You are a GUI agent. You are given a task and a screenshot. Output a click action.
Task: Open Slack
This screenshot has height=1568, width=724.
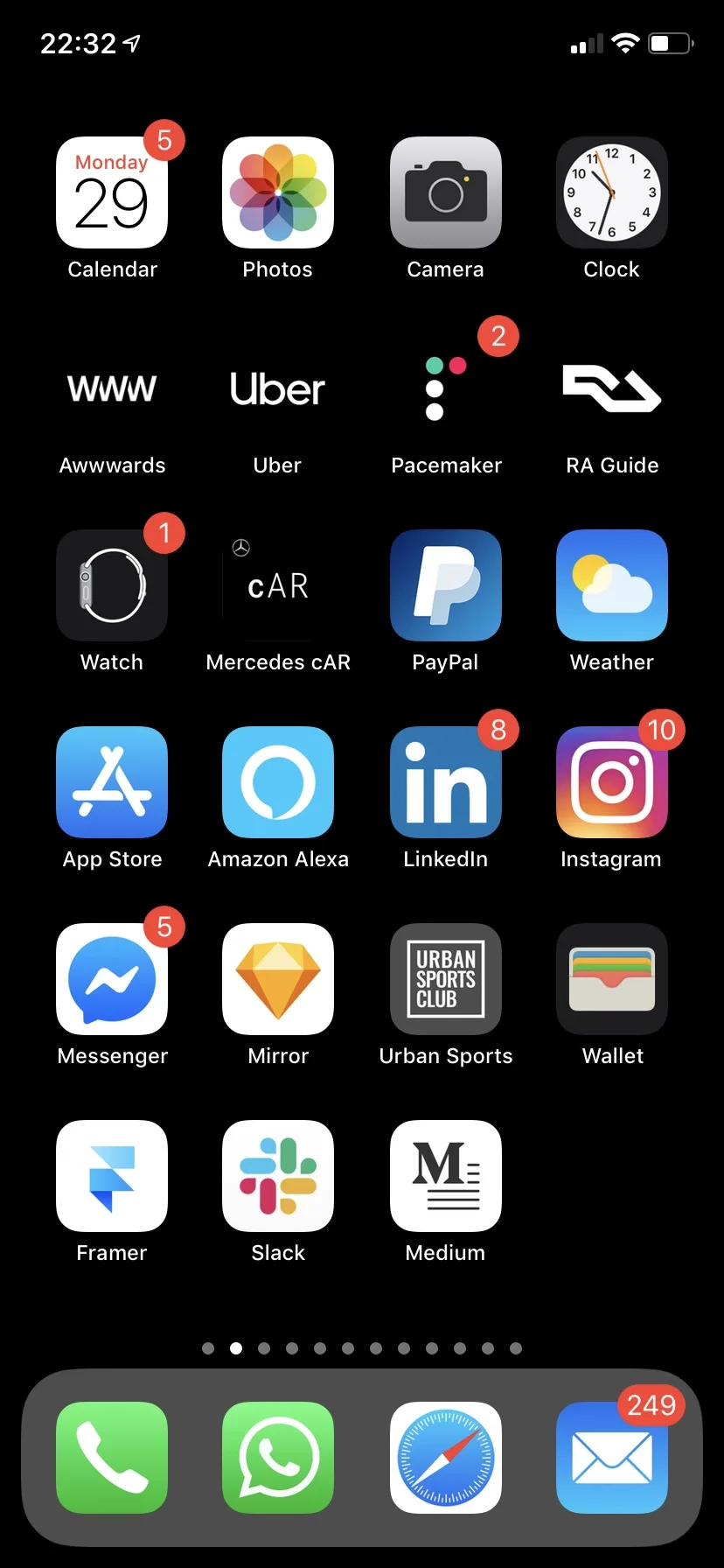coord(278,1176)
